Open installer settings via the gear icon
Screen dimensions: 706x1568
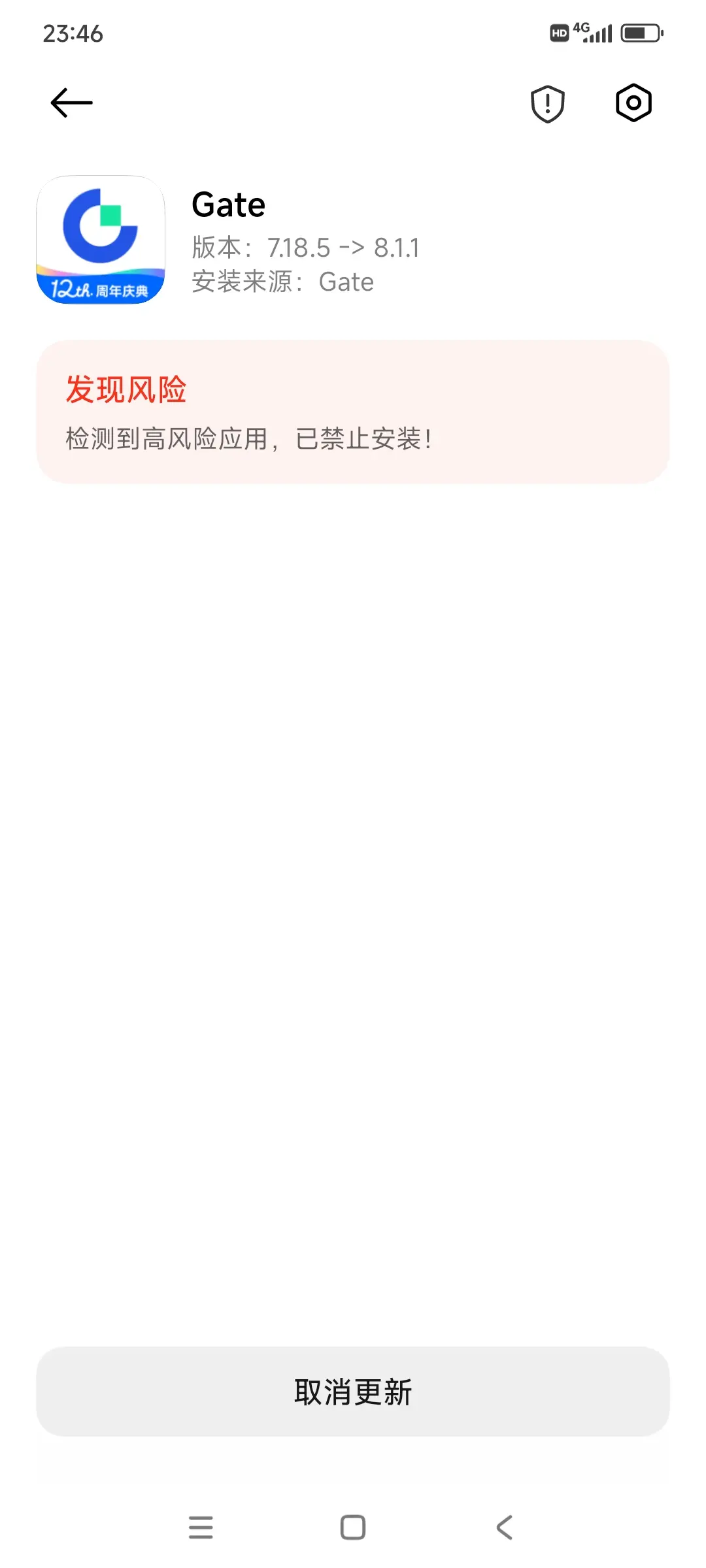(x=632, y=103)
